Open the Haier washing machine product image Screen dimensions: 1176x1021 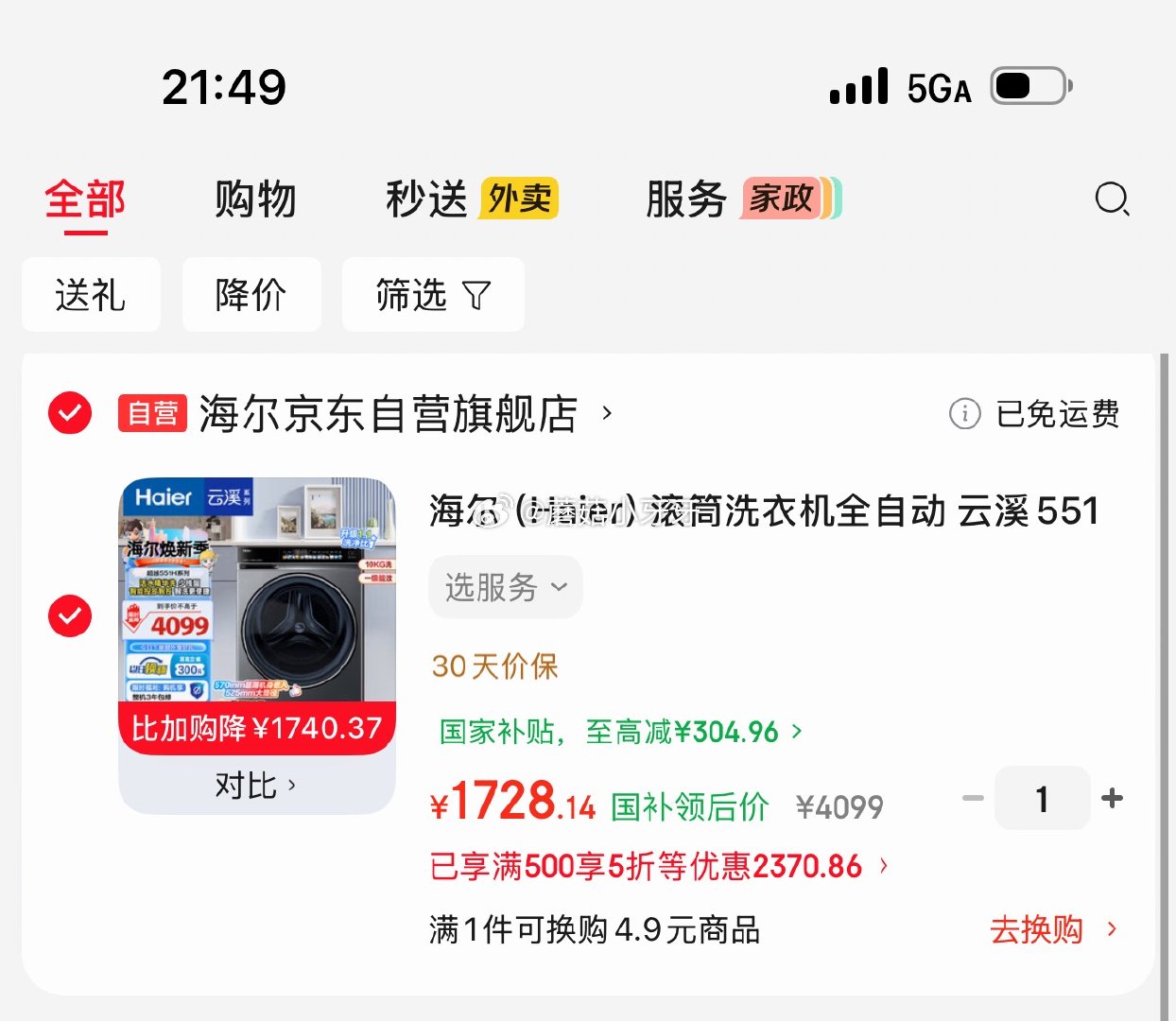(257, 591)
